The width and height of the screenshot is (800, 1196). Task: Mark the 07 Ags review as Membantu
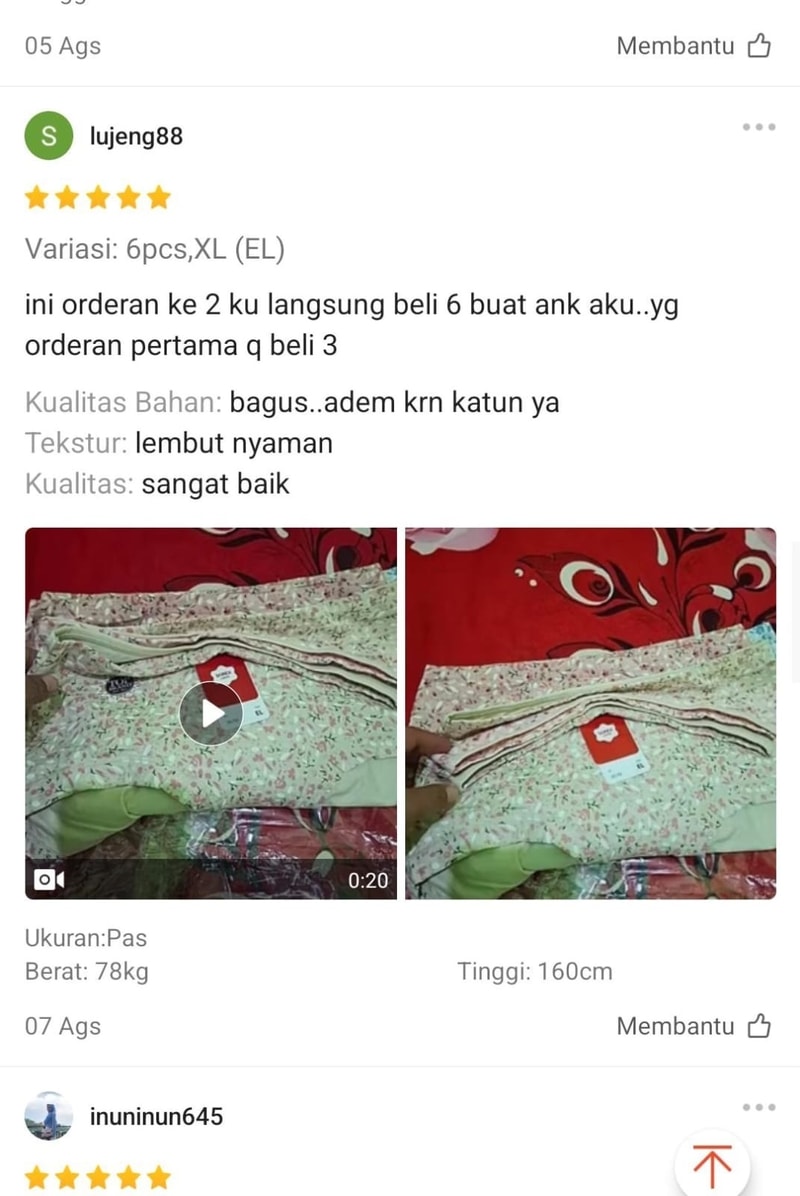694,1026
